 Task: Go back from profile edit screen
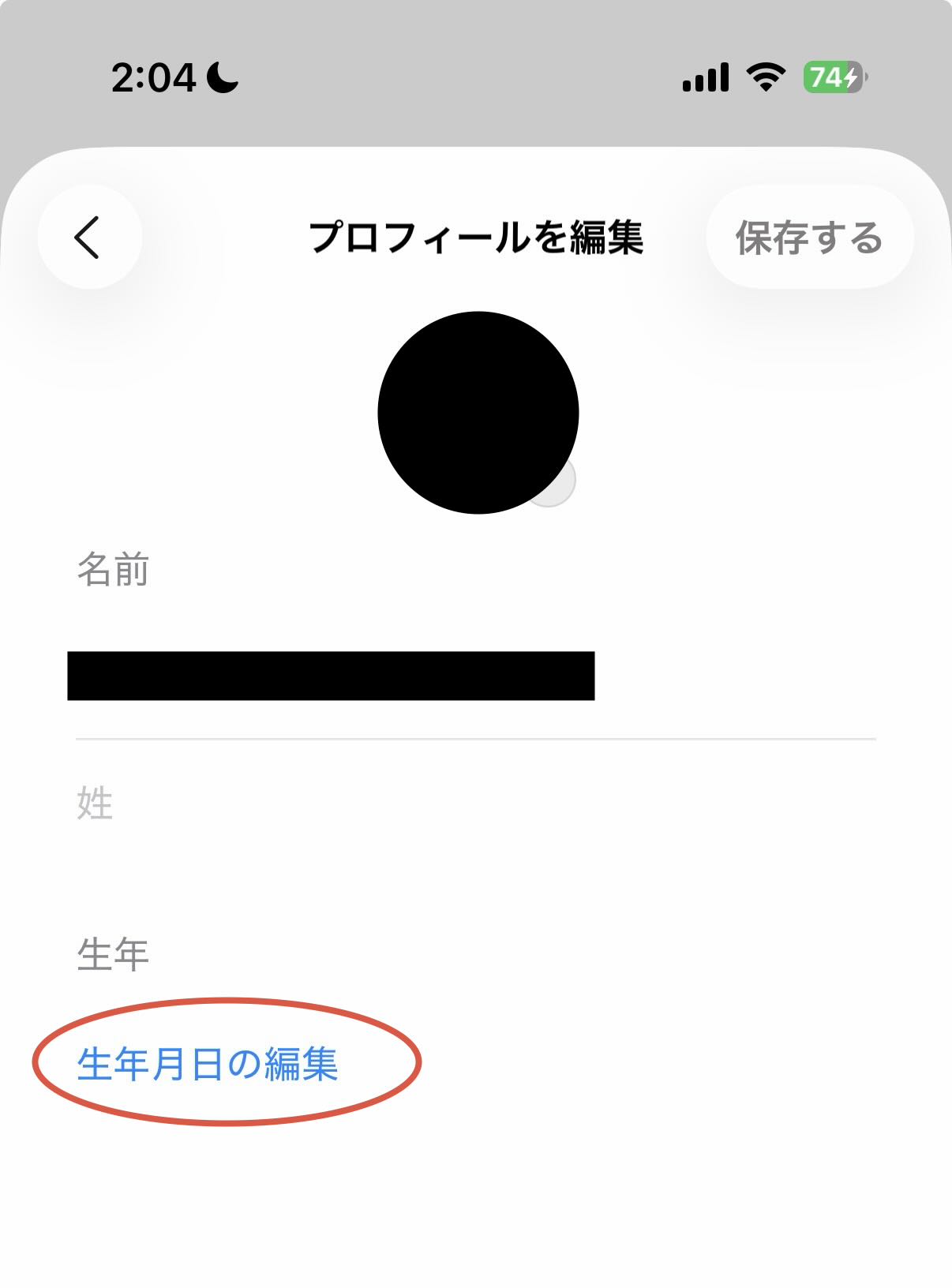pos(89,237)
